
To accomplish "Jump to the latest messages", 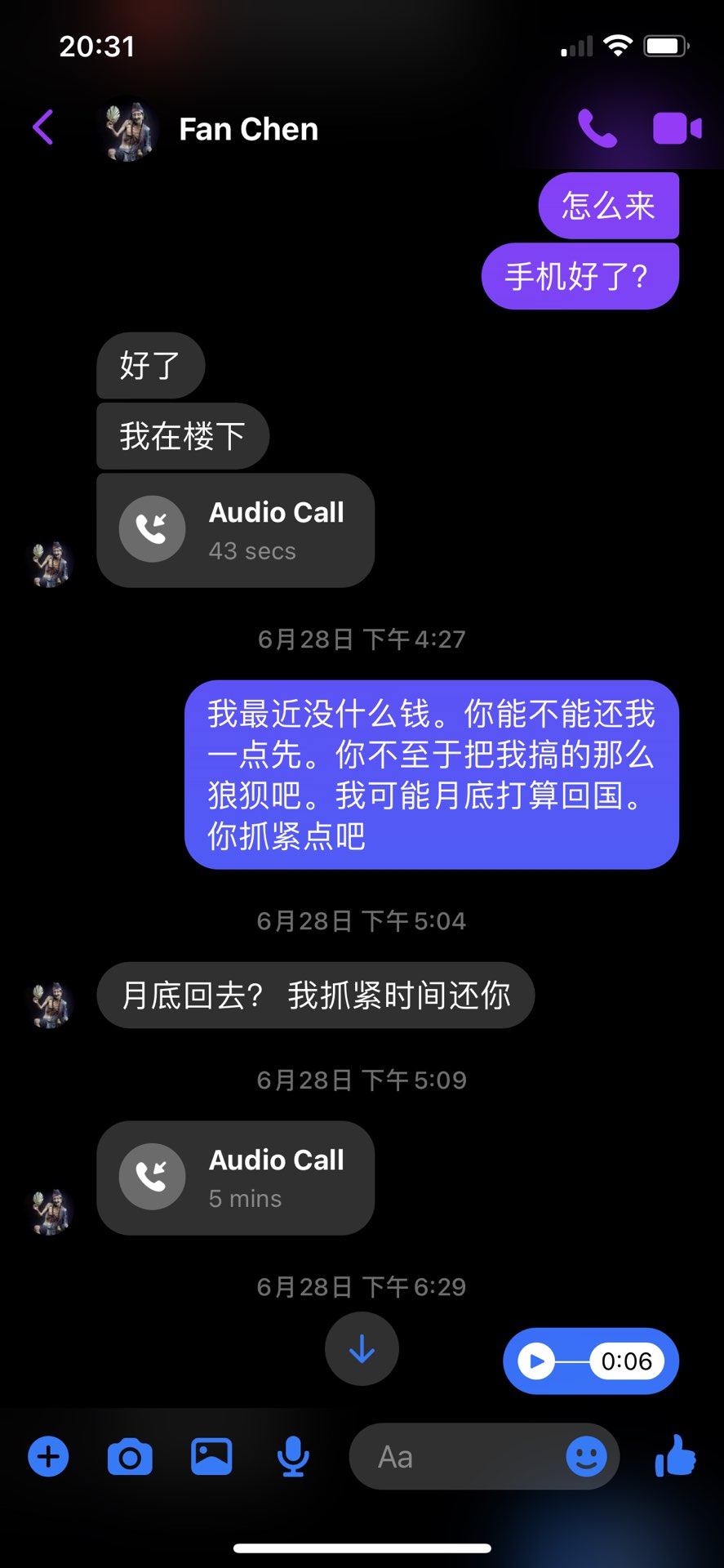I will pos(362,1349).
